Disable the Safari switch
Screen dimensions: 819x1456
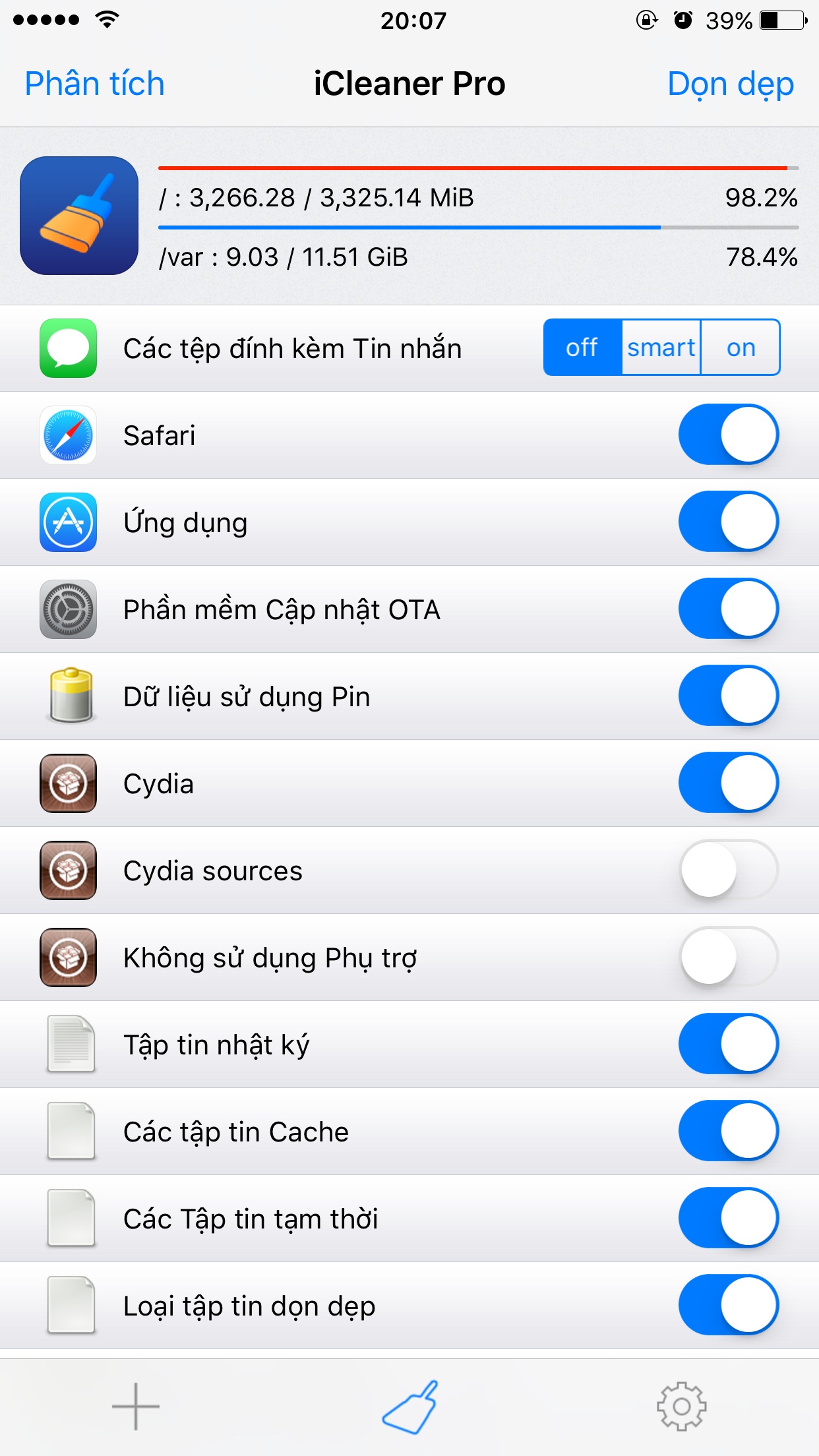(x=728, y=435)
